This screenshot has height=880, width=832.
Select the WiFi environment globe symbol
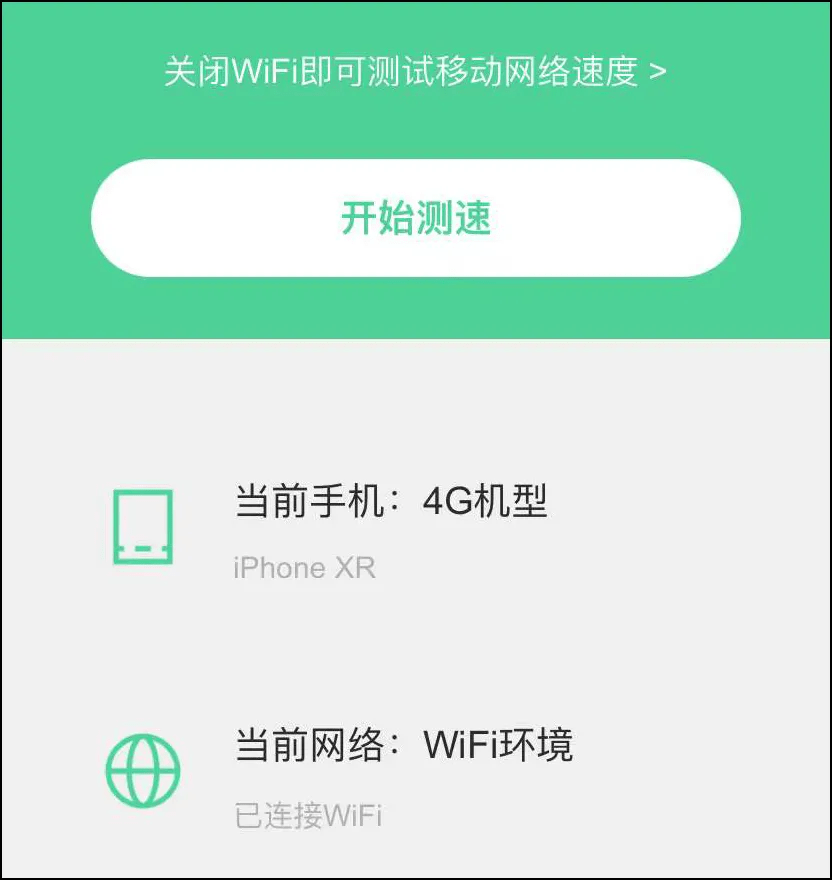(143, 770)
